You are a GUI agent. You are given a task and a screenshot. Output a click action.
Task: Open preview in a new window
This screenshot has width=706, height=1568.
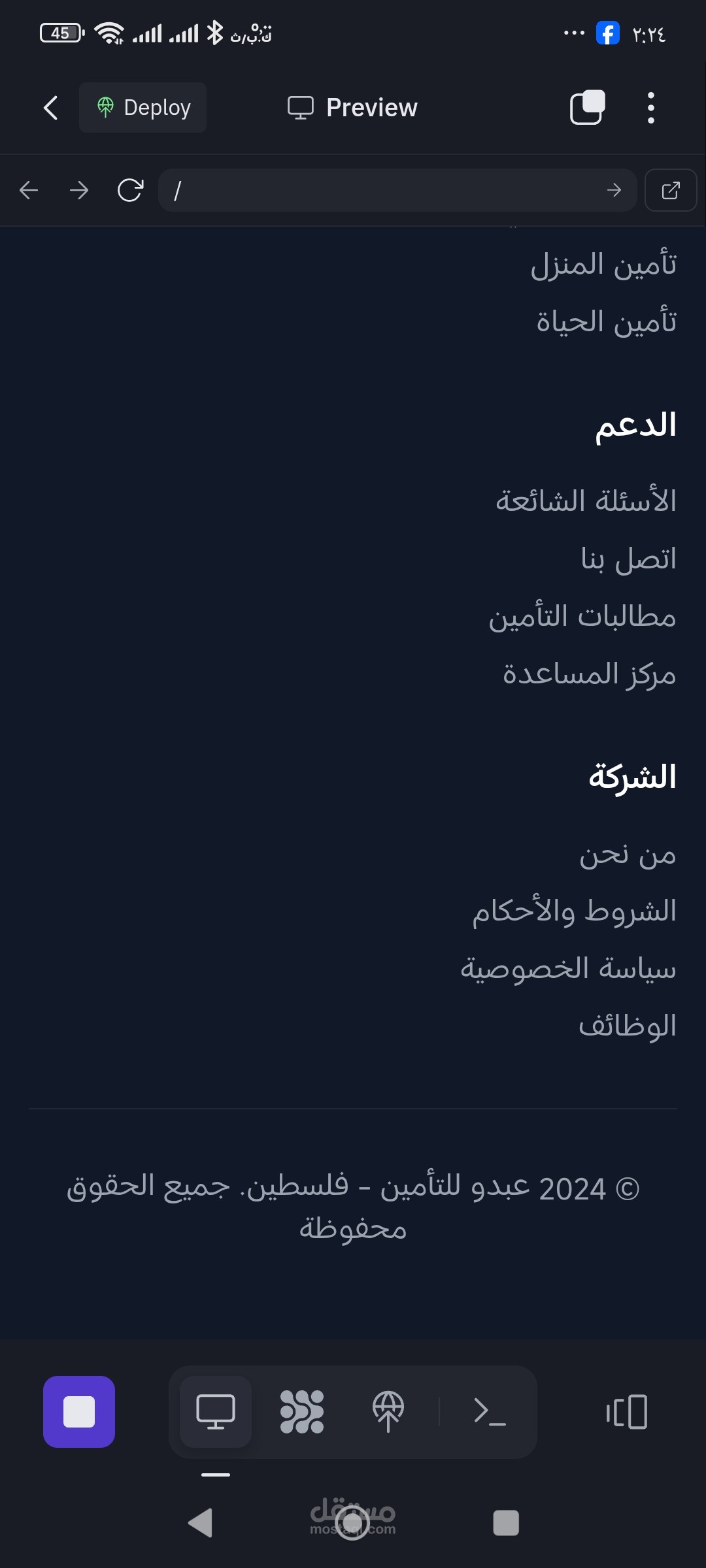(671, 190)
